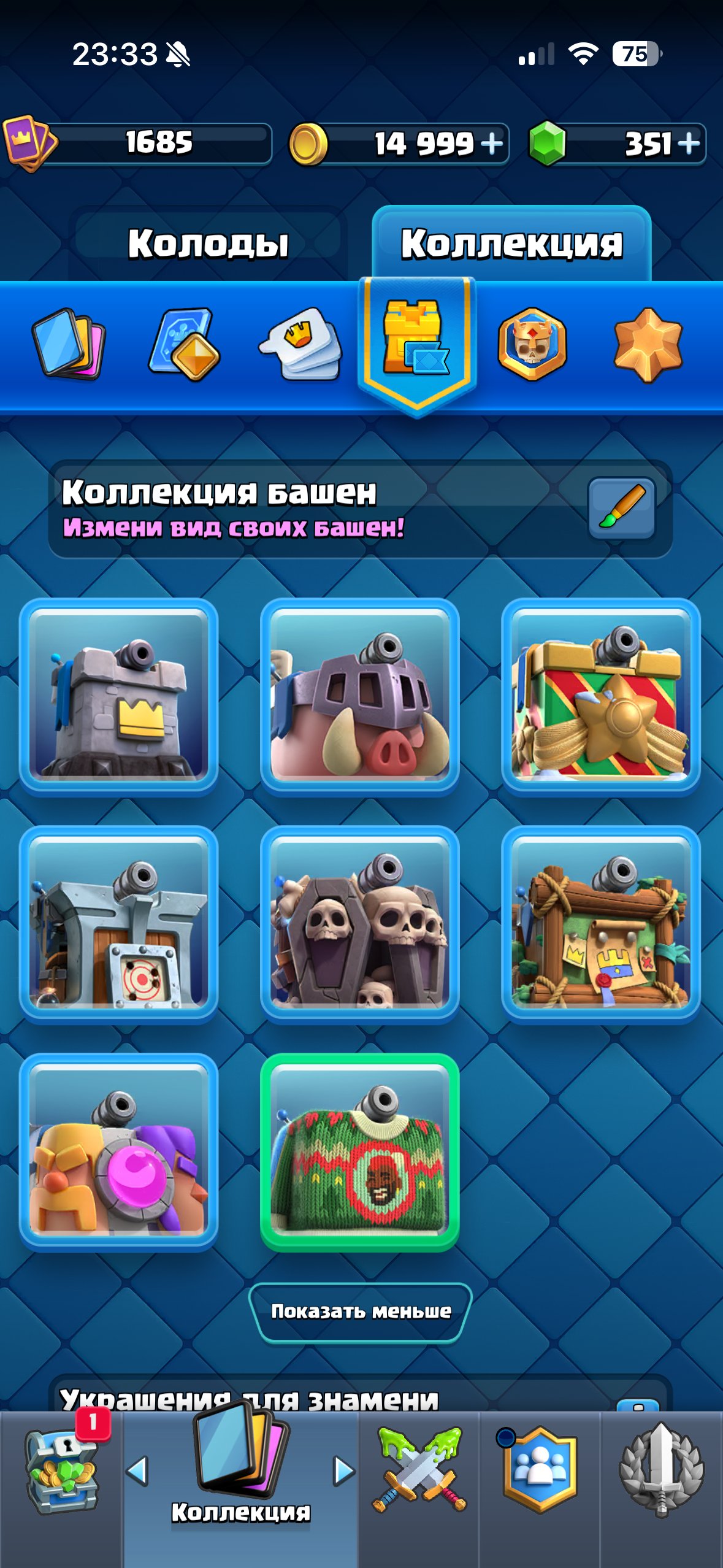Add more gold coins with the plus

(492, 144)
